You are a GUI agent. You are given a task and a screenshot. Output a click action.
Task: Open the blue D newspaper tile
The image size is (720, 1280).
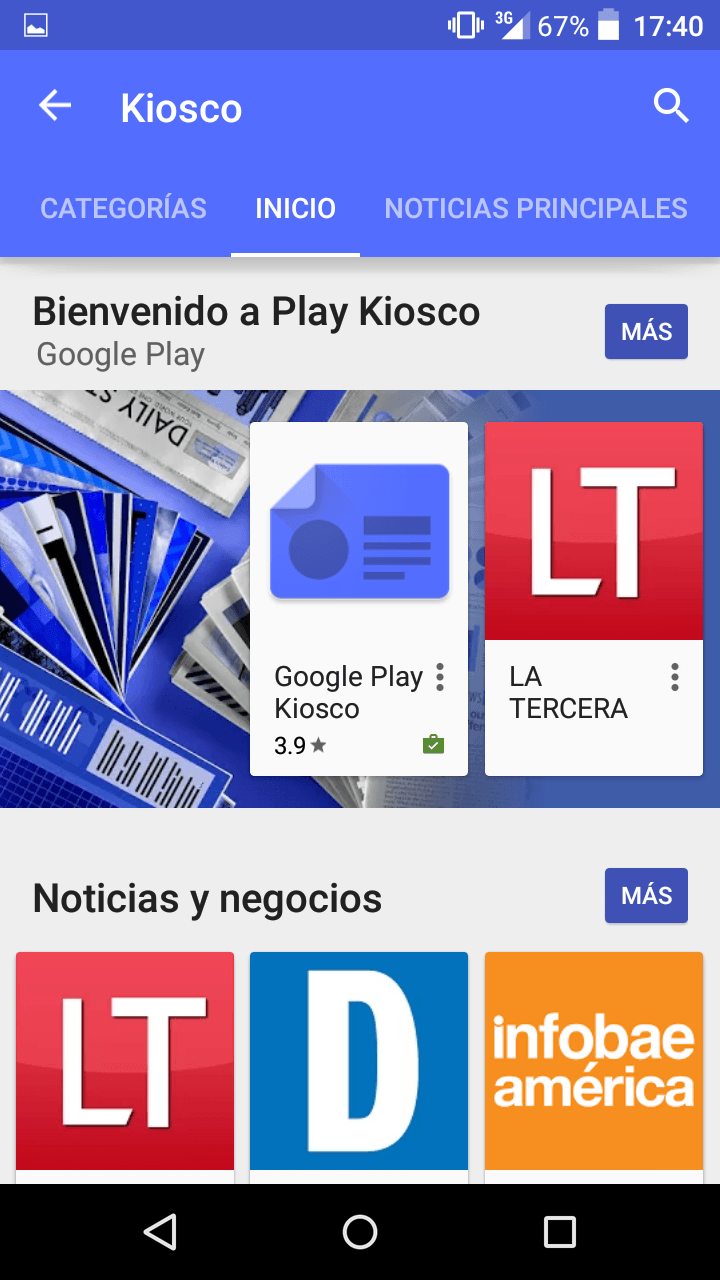tap(359, 1060)
